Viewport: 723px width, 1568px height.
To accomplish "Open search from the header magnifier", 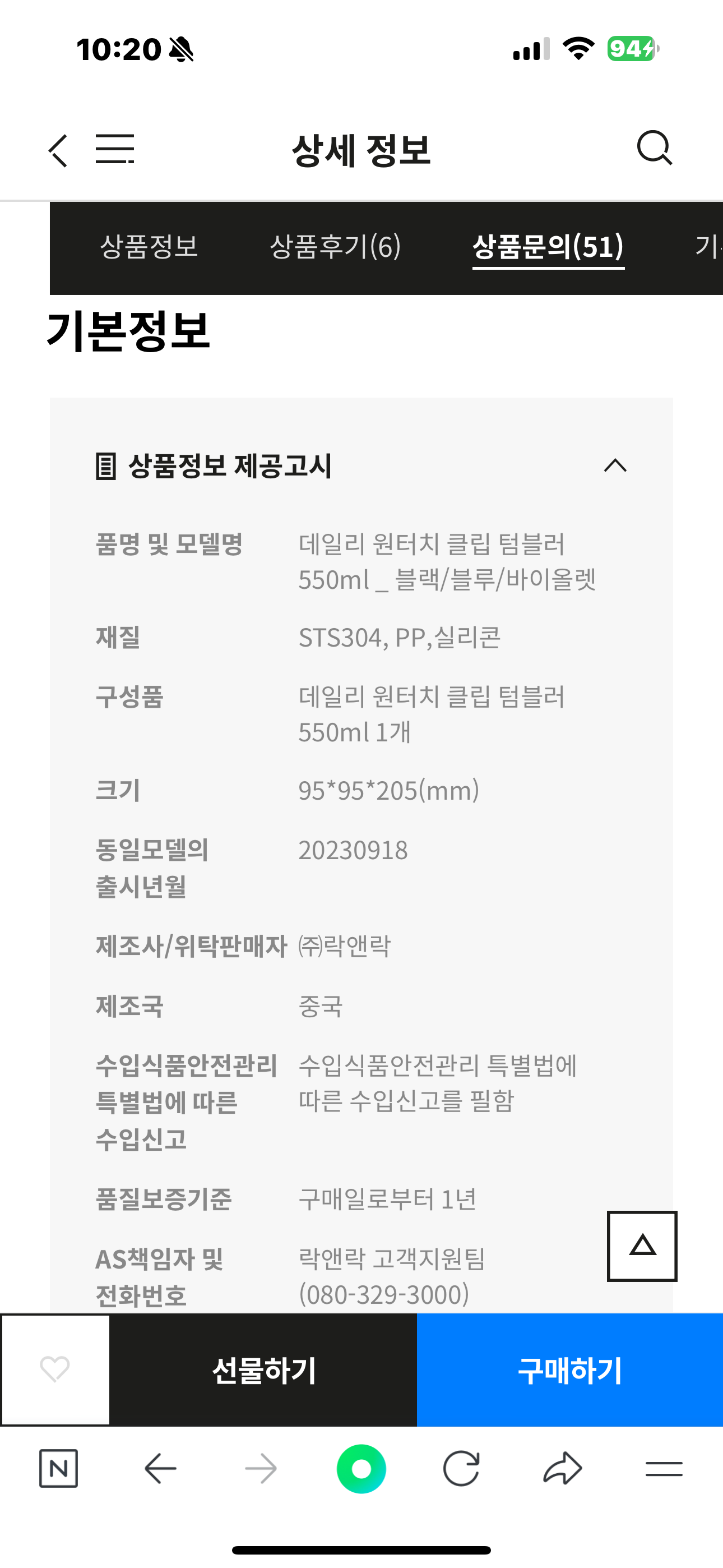I will point(654,148).
